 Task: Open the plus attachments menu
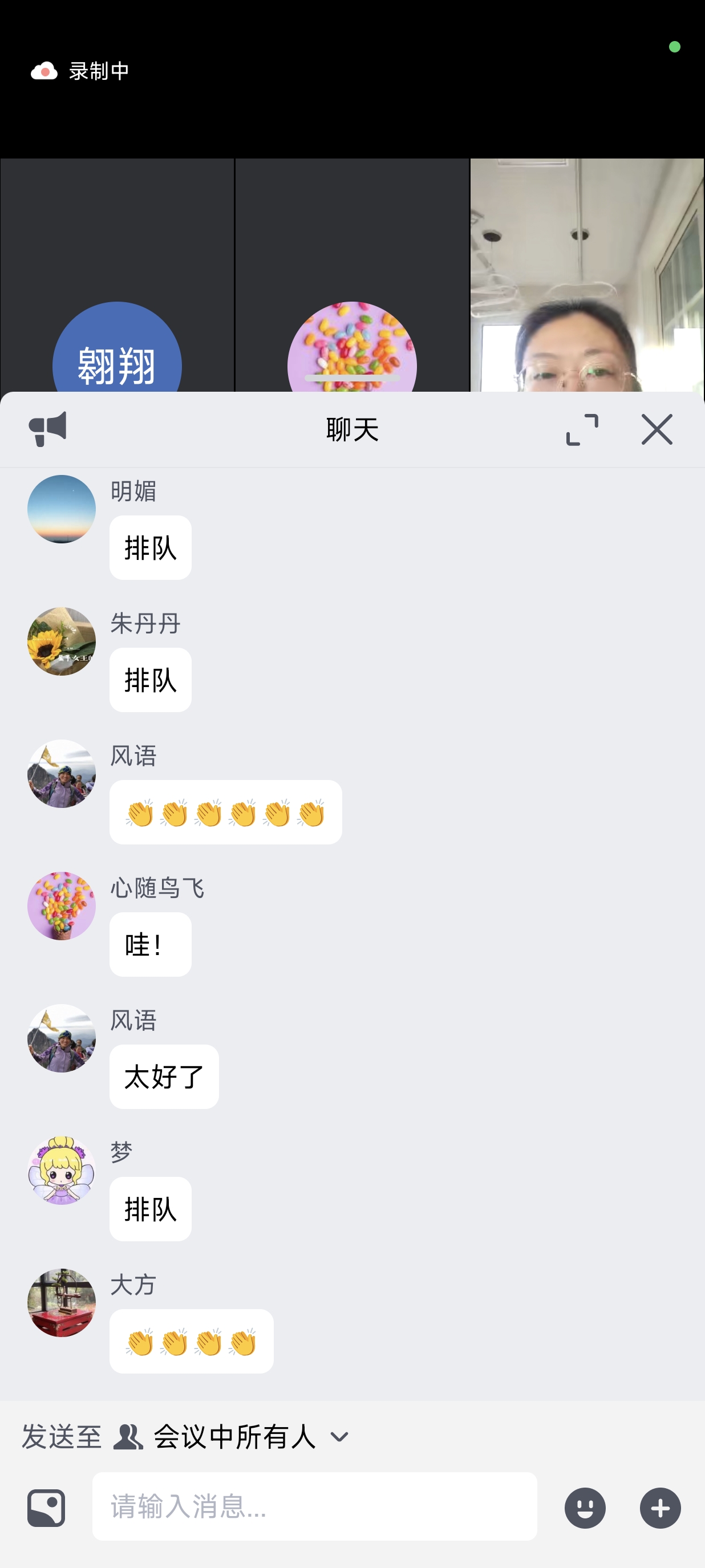click(660, 1508)
